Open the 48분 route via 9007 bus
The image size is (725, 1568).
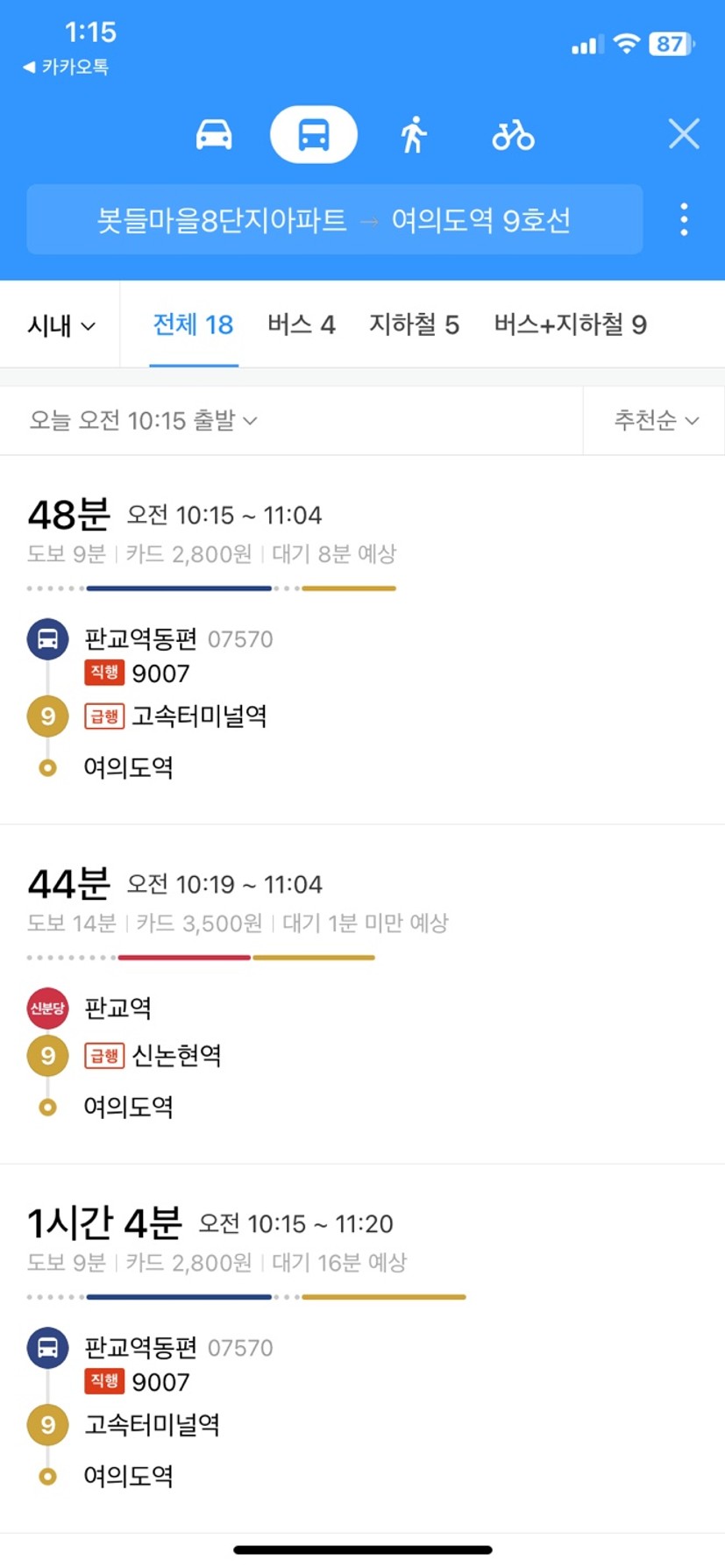pyautogui.click(x=362, y=638)
